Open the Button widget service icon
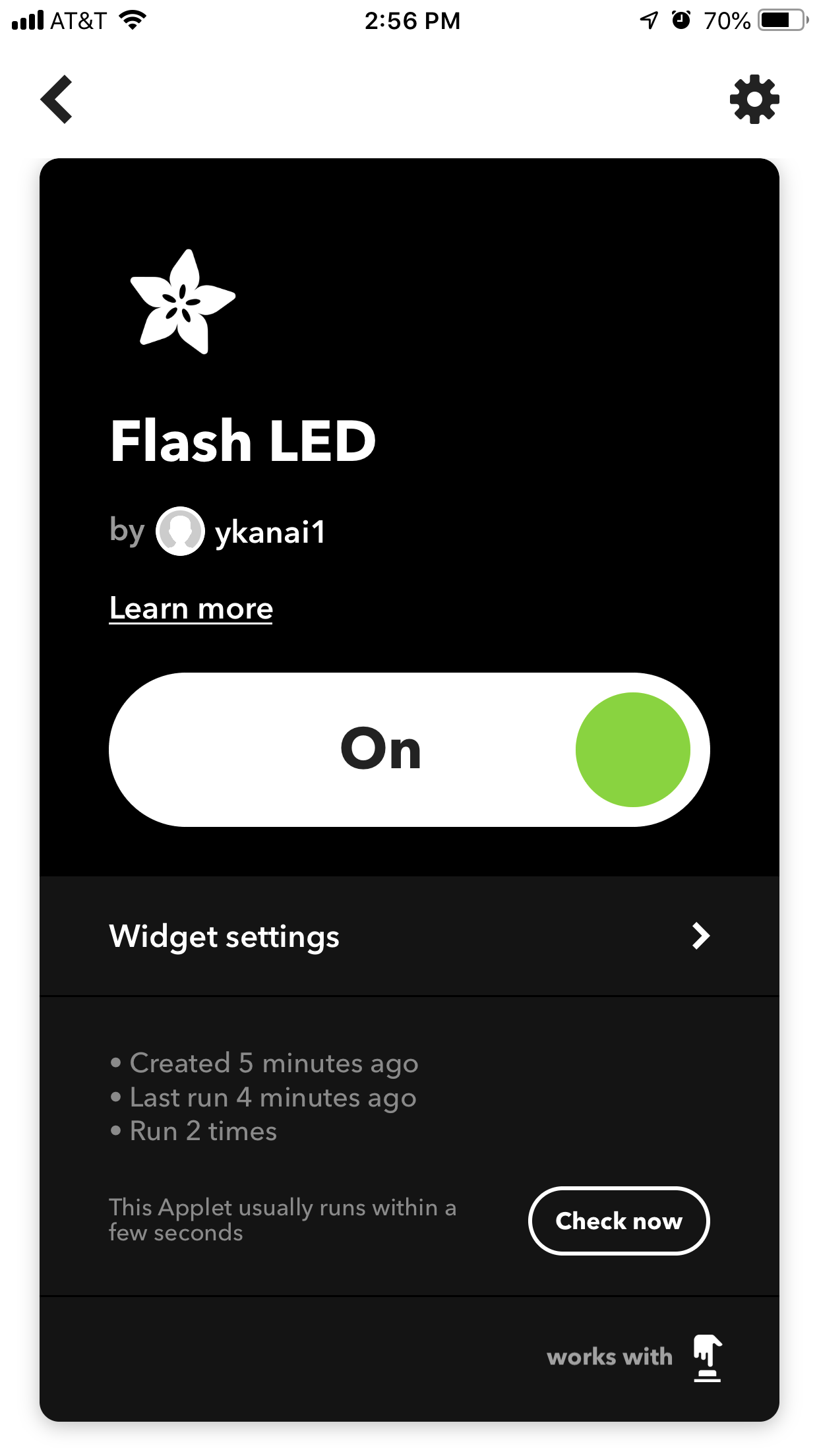The height and width of the screenshot is (1456, 819). [x=707, y=1357]
